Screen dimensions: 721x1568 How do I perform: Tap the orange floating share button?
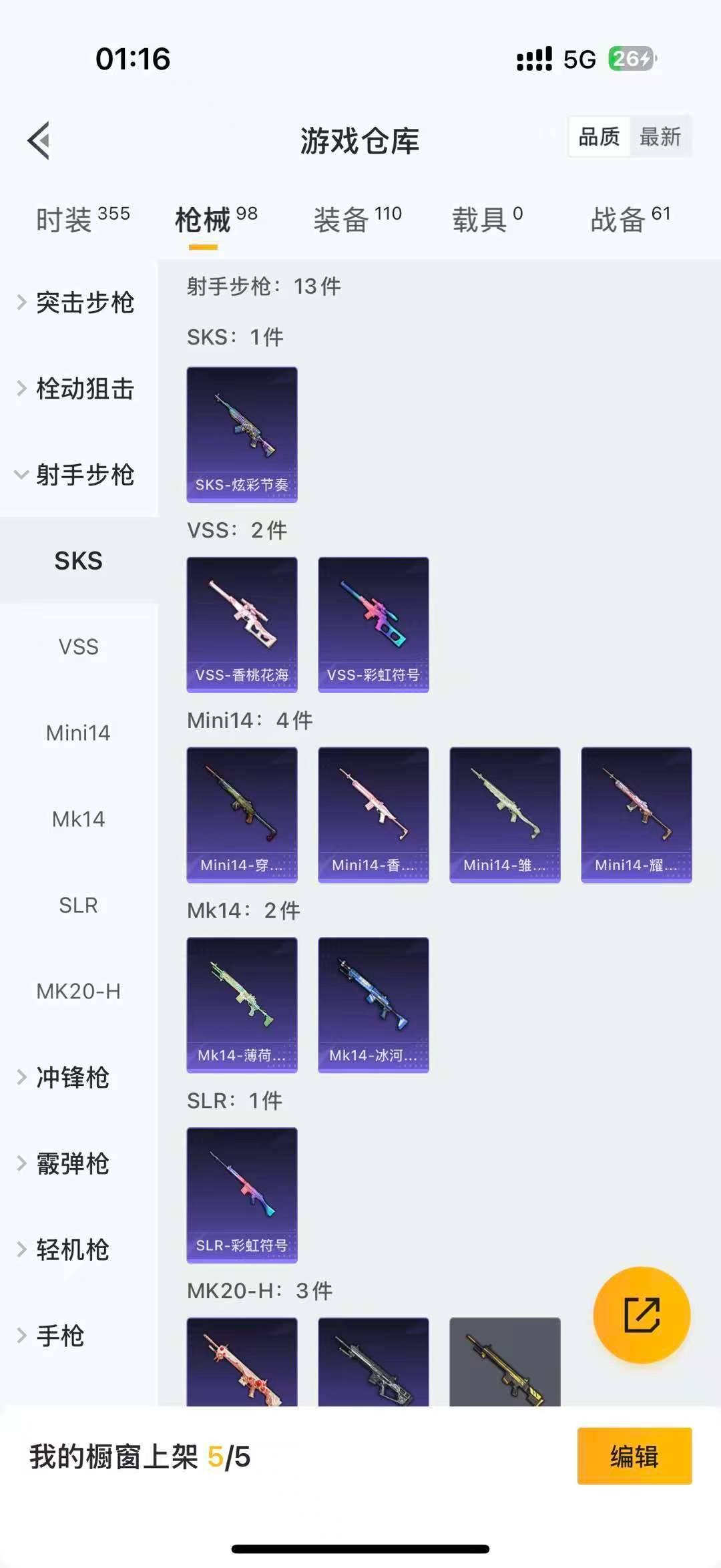click(x=642, y=1315)
